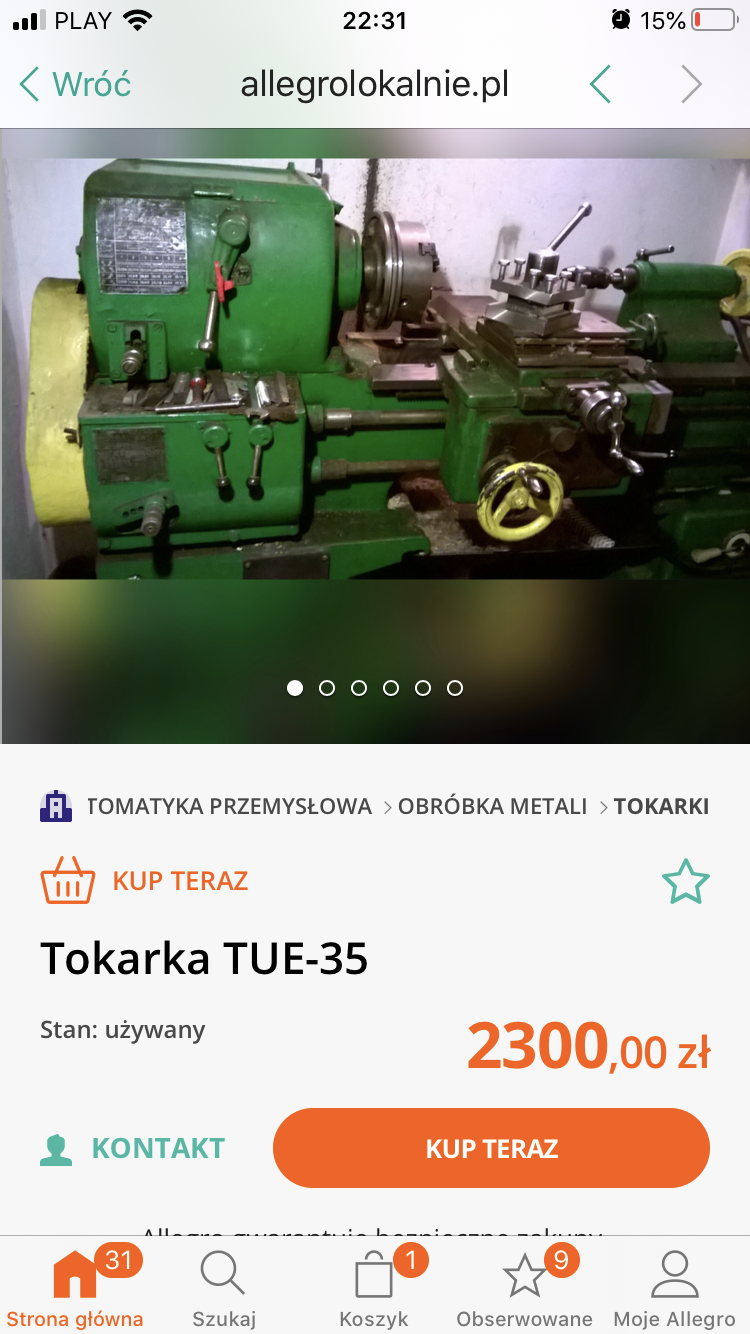
Task: Contact the seller via KONTAKT
Action: pyautogui.click(x=134, y=1148)
